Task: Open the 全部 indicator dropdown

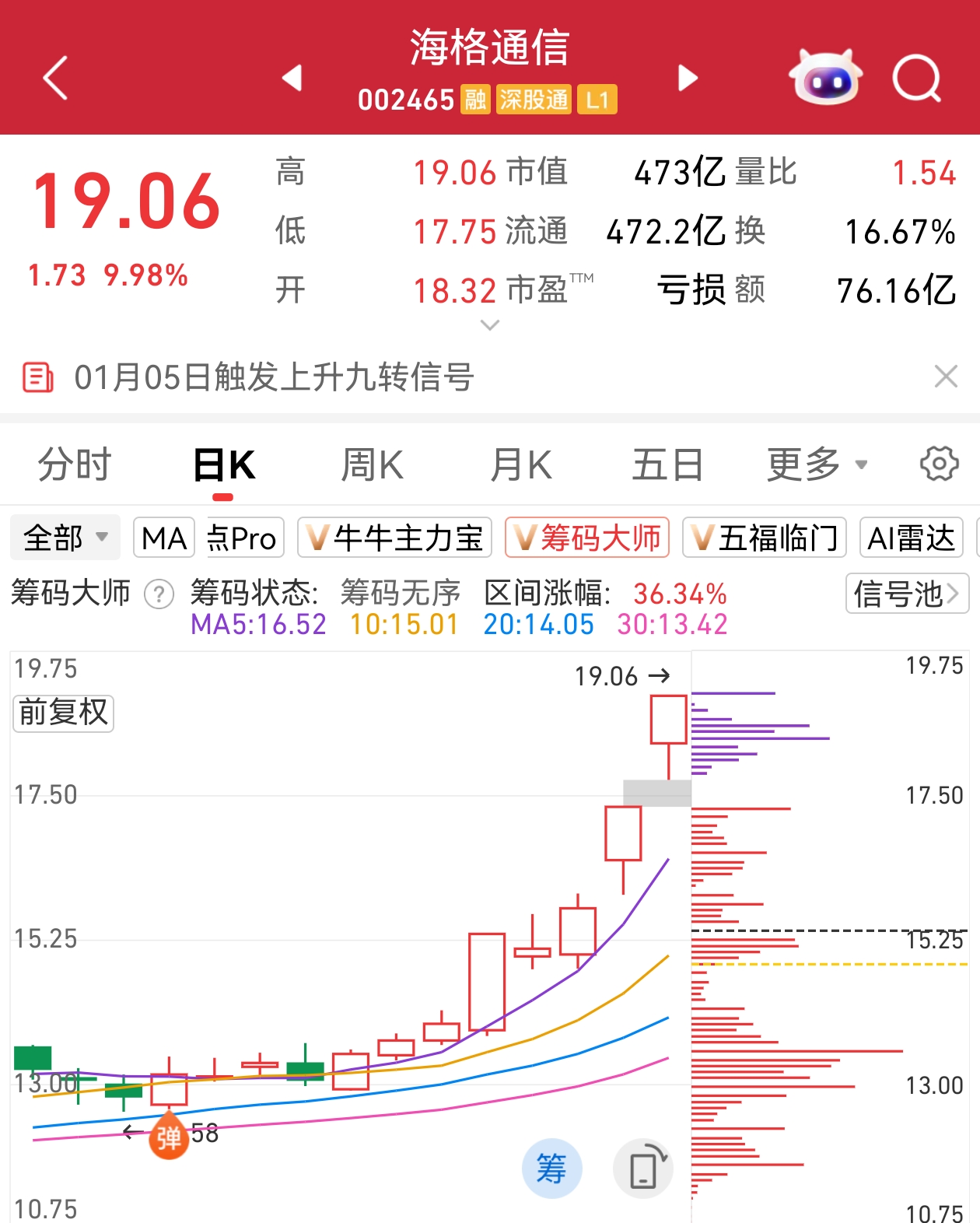Action: click(65, 538)
